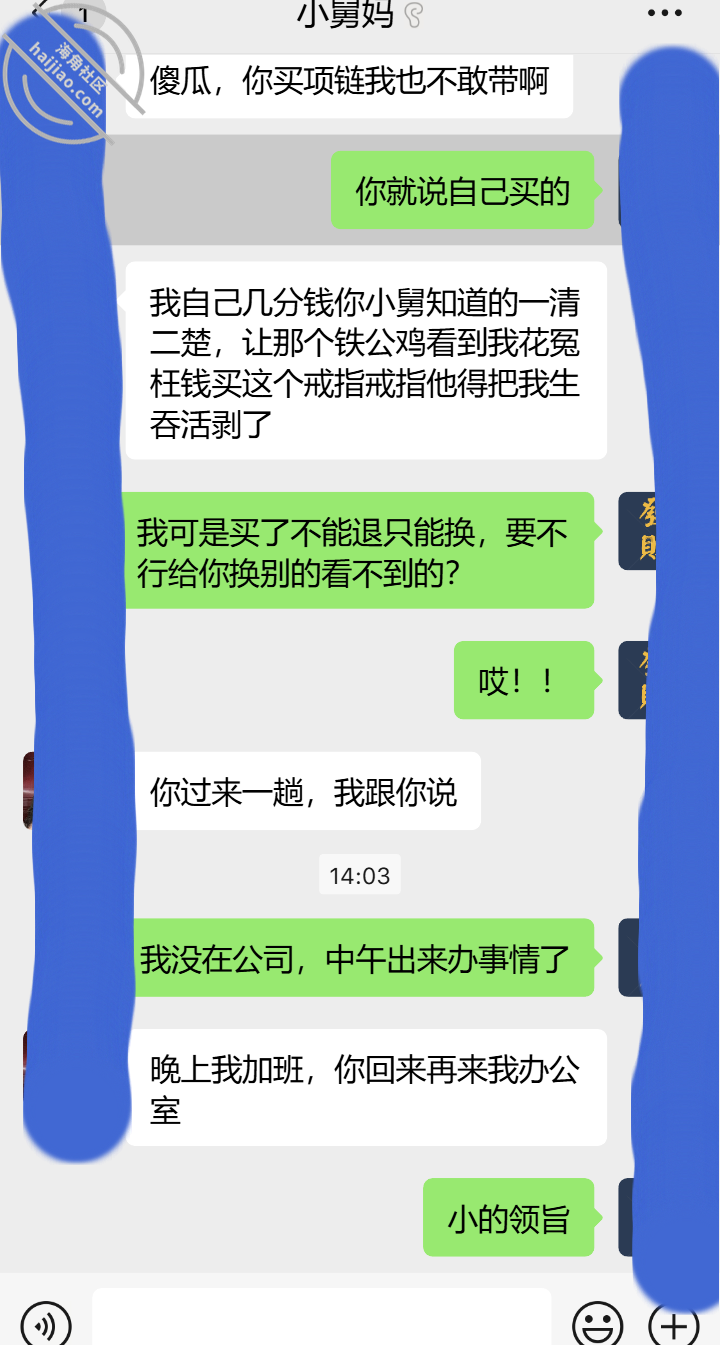Tap the bubble saying 小的领旨
Screen dimensions: 720x1345
click(x=508, y=1218)
